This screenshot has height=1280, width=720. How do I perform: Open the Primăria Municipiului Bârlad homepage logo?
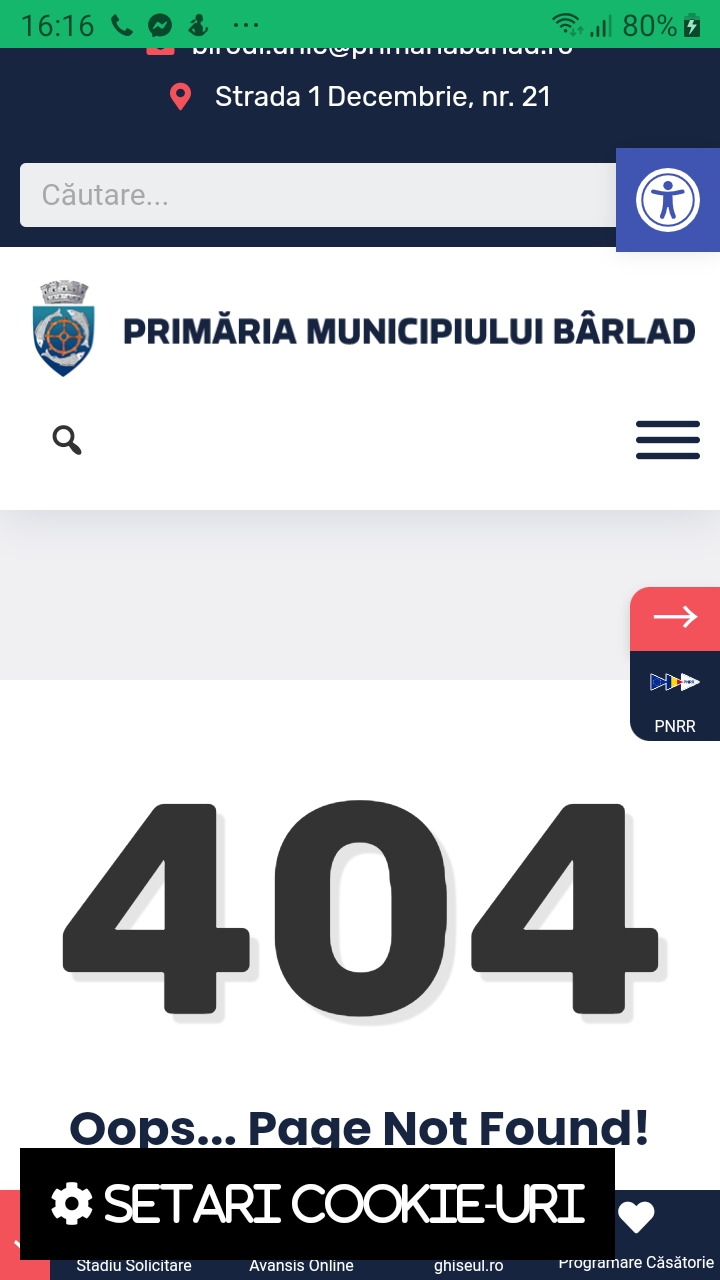(x=364, y=329)
